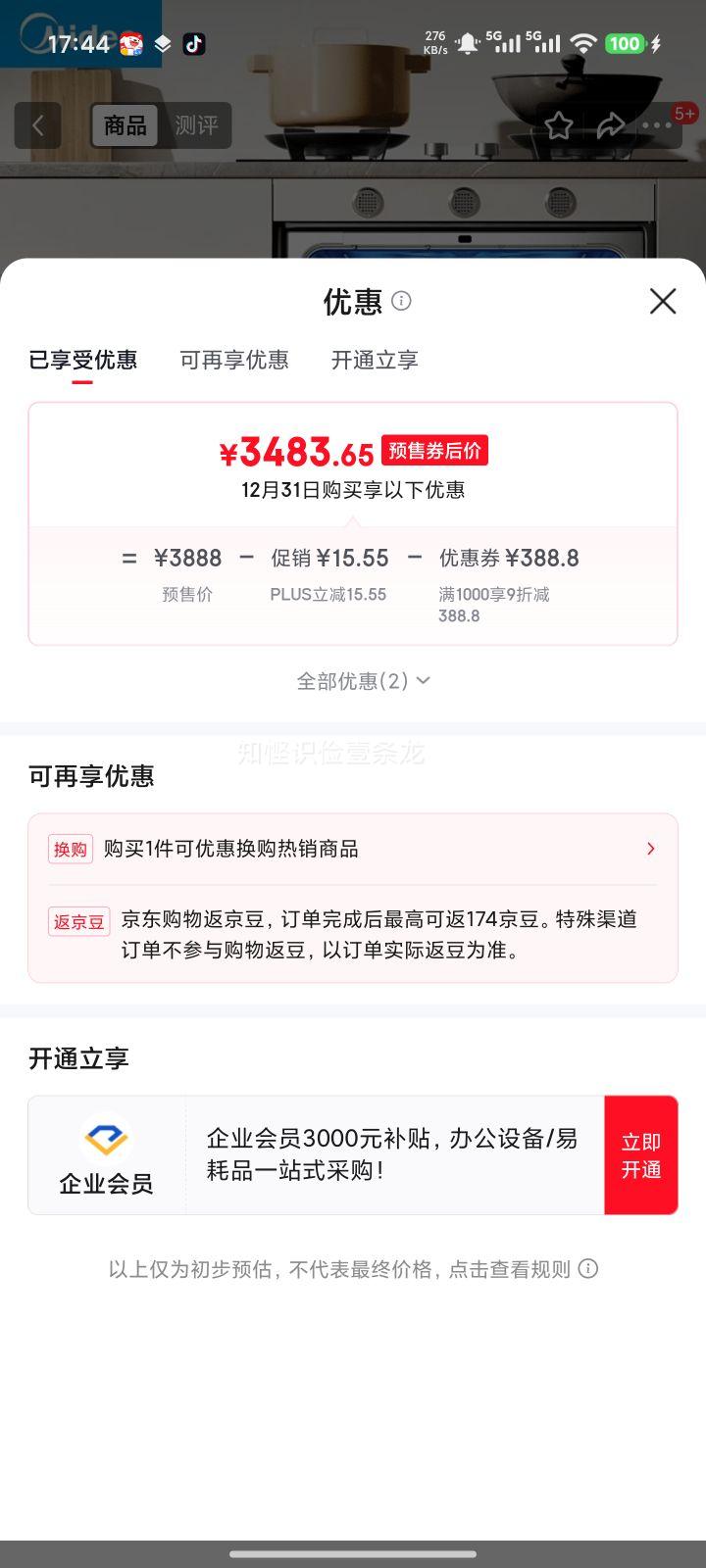Tap the star to favorite this product
Screen dimensions: 706x1568
pos(560,125)
